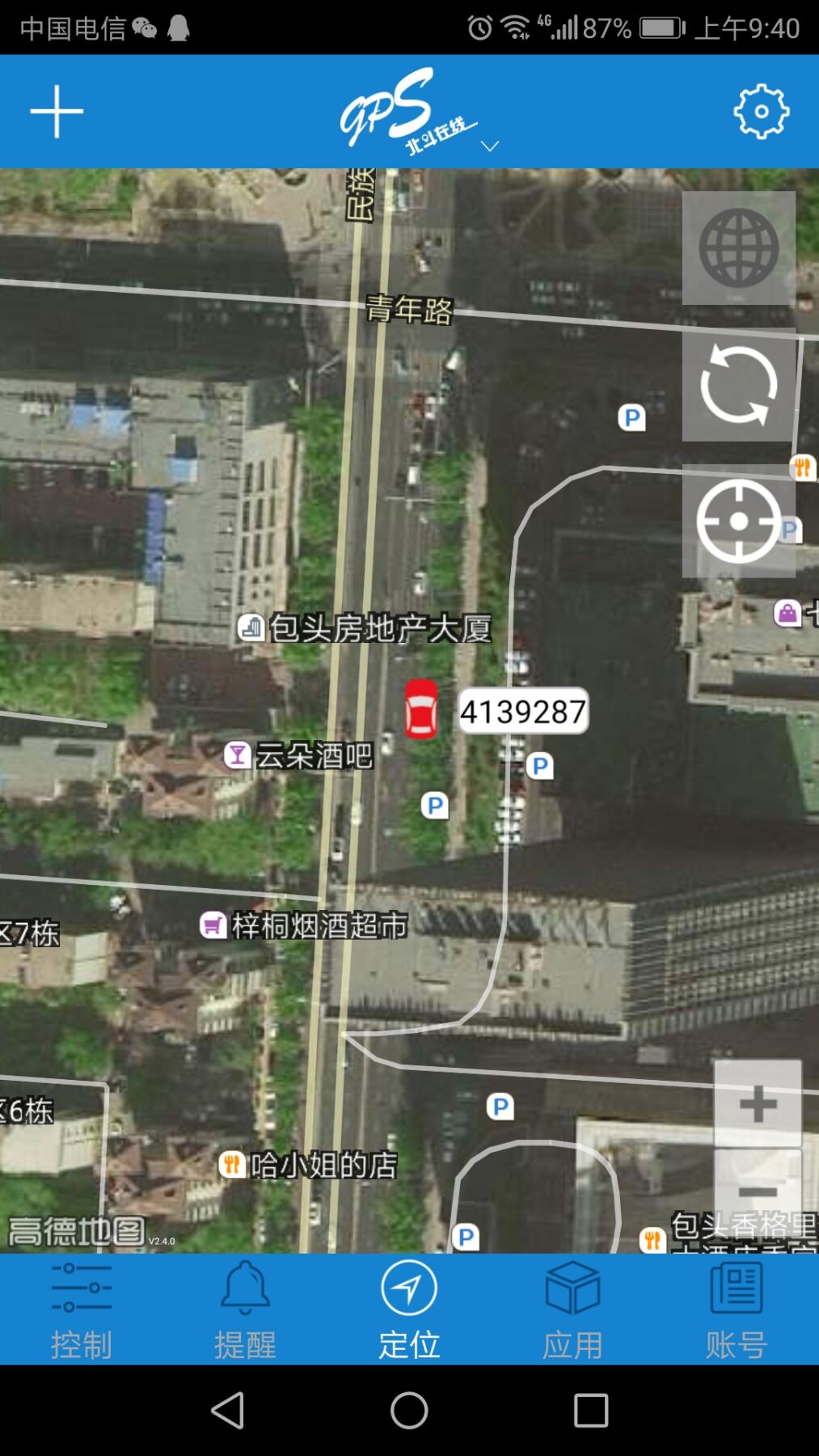Screen dimensions: 819x1456
Task: Tap the plus icon to add a device
Action: pos(57,112)
